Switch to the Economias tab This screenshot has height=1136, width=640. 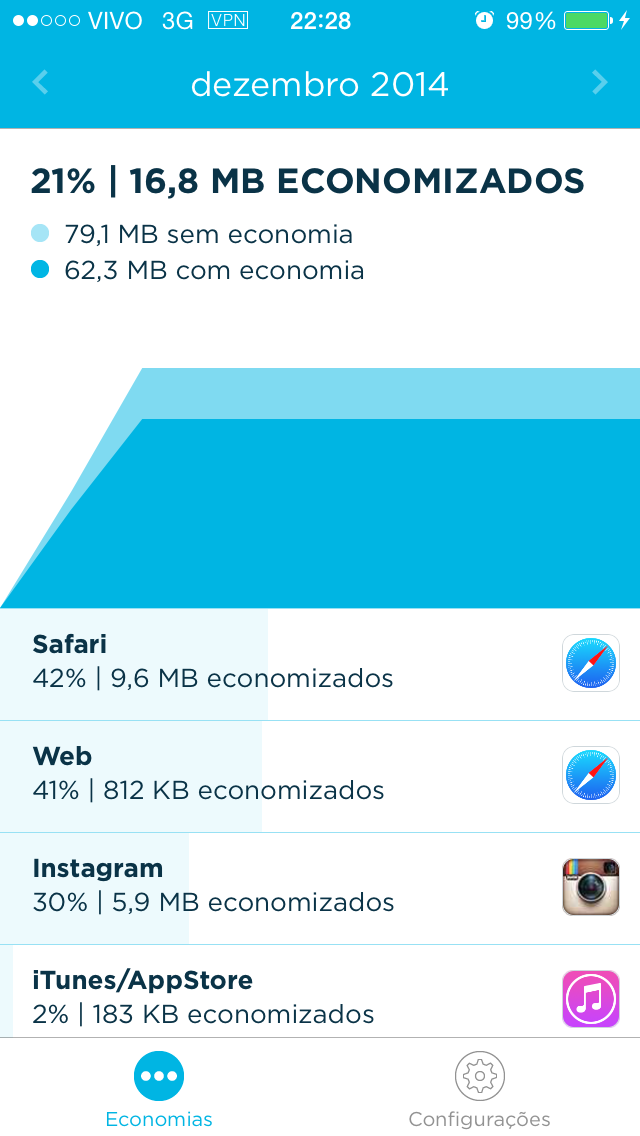click(159, 1089)
